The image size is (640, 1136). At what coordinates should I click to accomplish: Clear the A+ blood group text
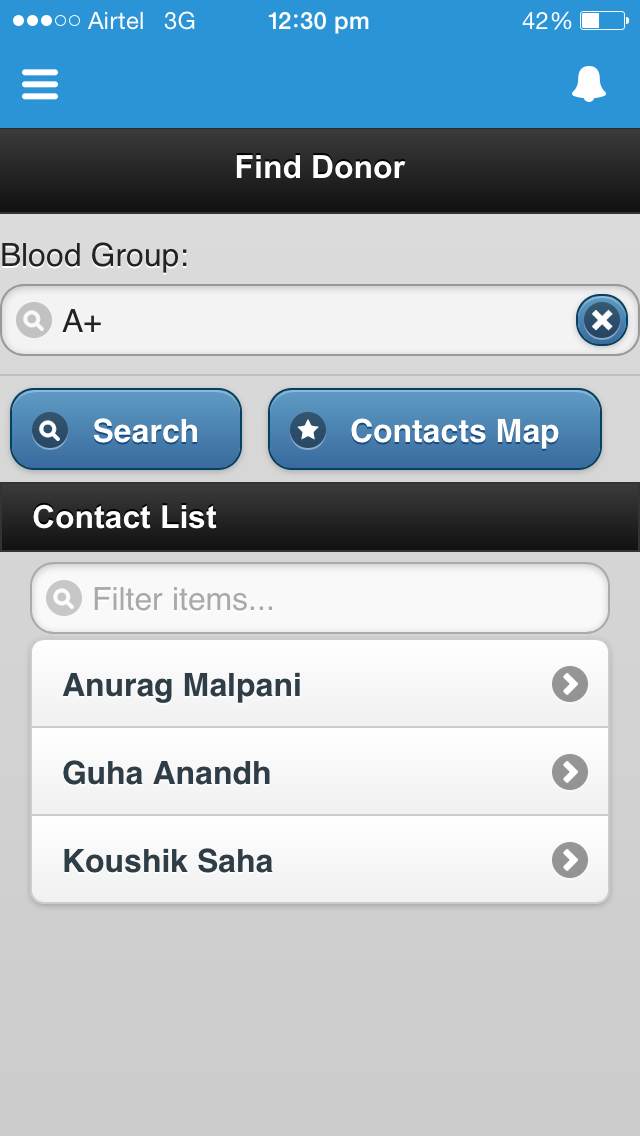pos(601,321)
